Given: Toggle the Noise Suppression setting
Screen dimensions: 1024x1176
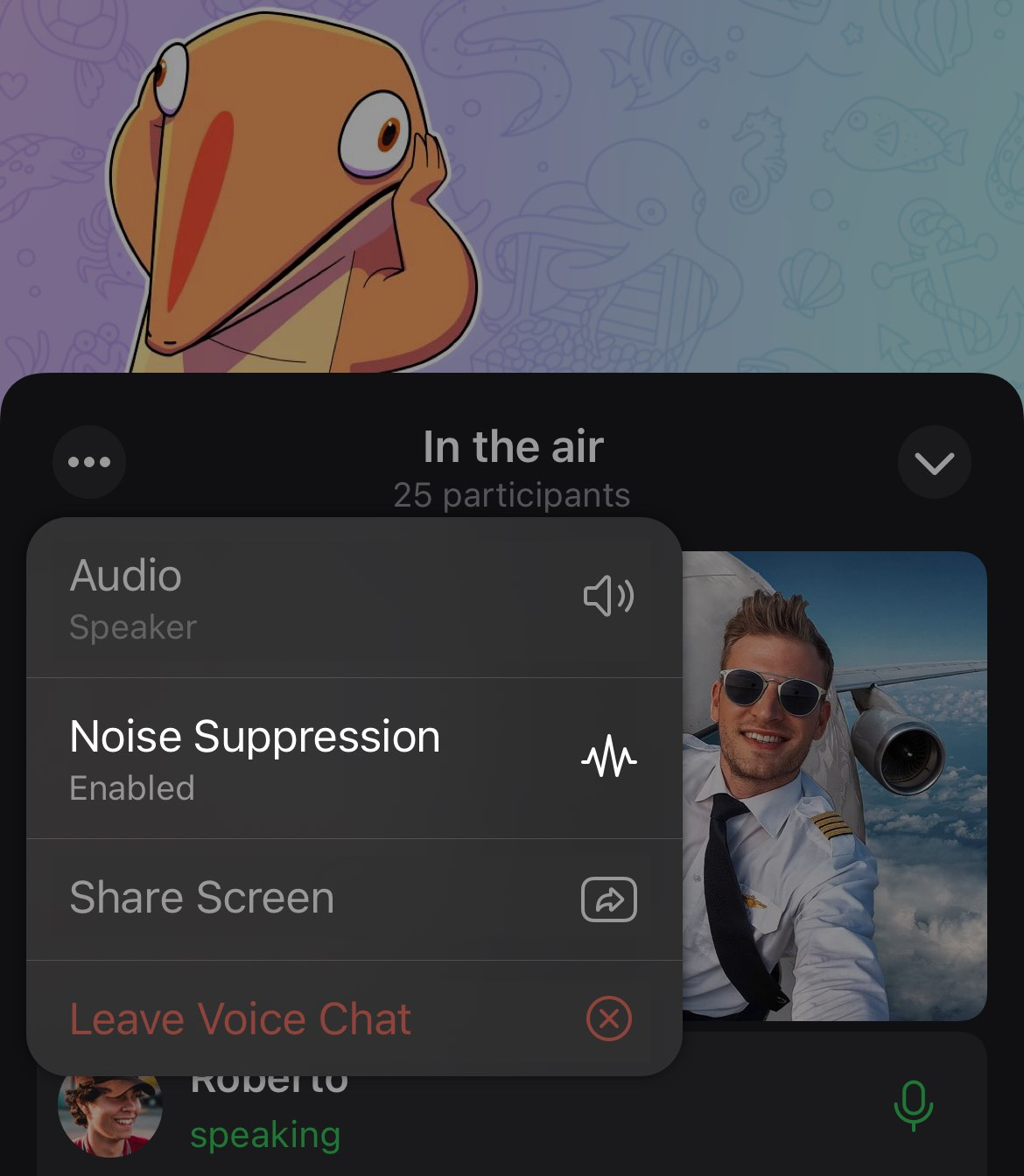Looking at the screenshot, I should click(x=354, y=759).
